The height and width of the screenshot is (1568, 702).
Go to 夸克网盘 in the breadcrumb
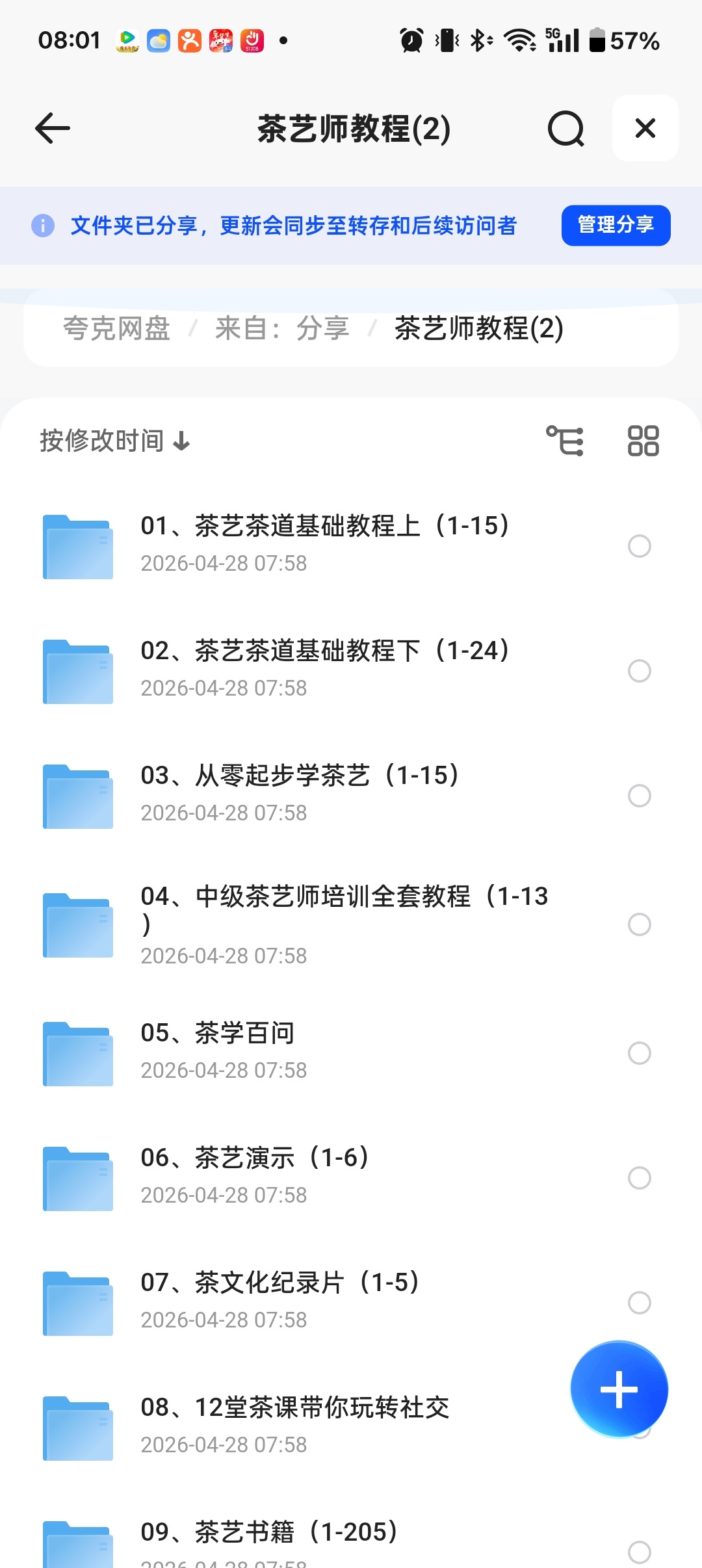[116, 328]
